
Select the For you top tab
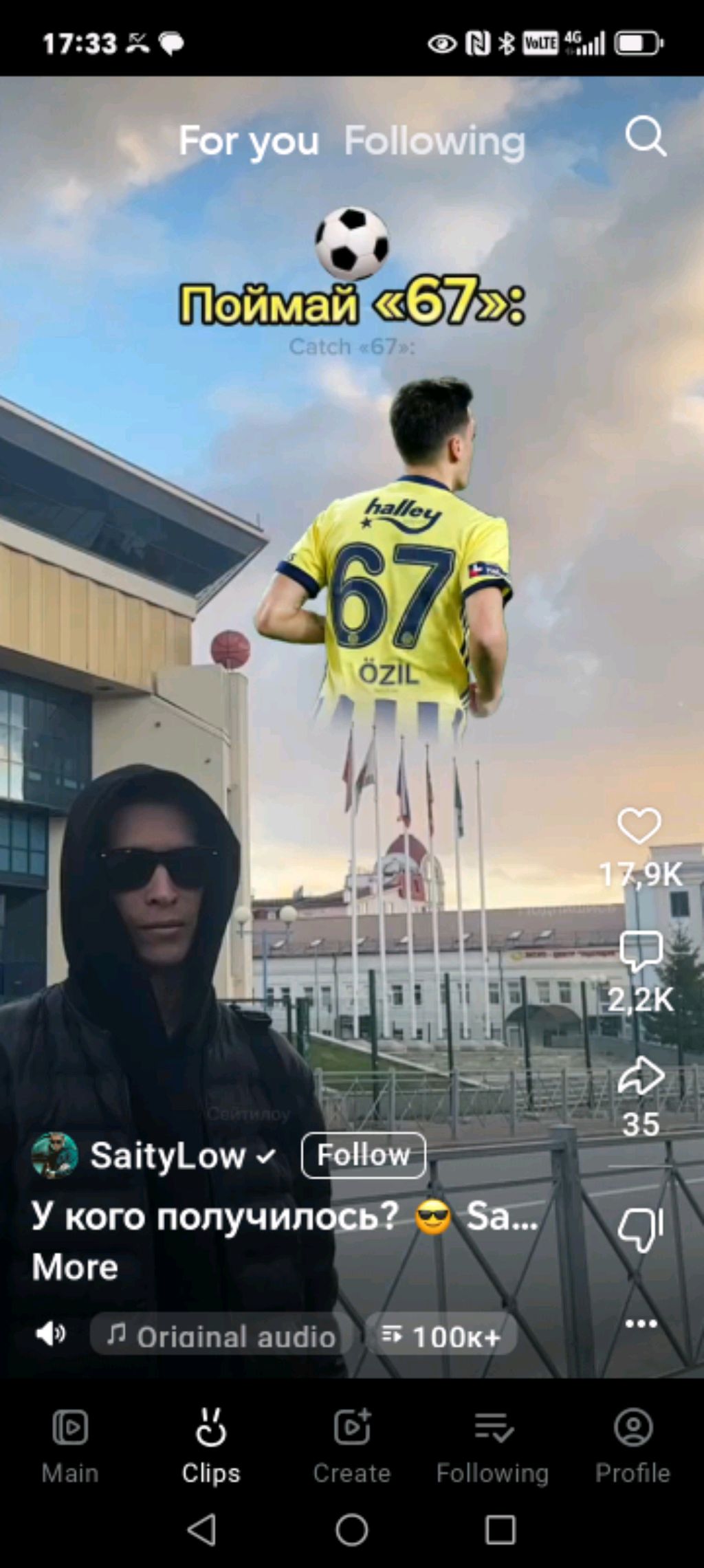pyautogui.click(x=249, y=142)
